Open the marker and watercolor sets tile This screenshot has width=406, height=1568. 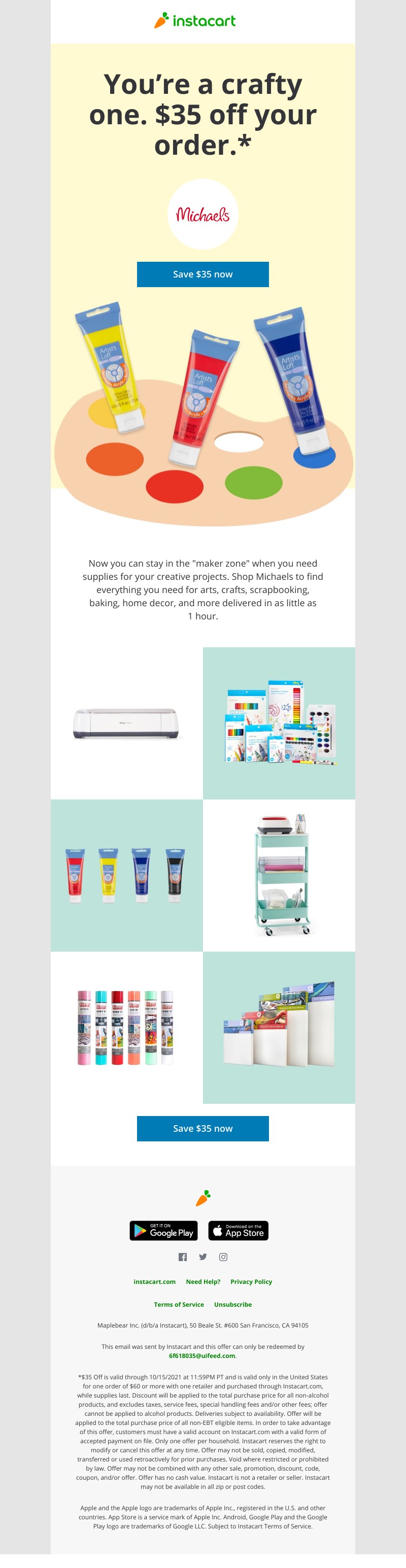tap(279, 722)
